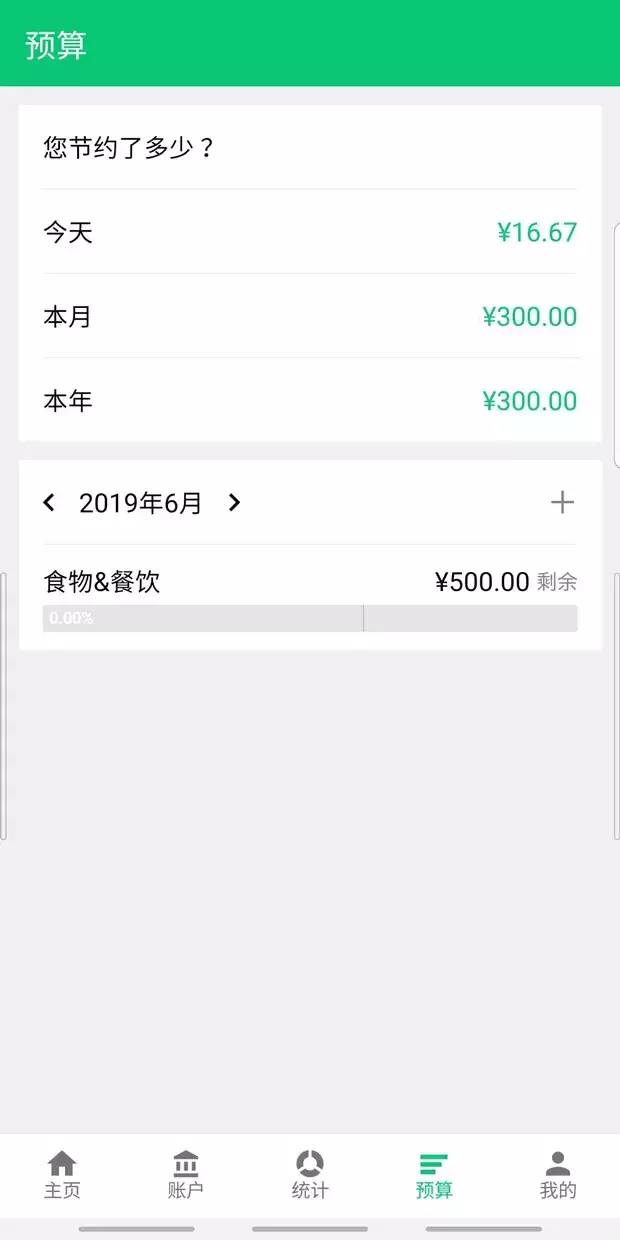Open the 食物&餐饮 budget entry

[310, 598]
